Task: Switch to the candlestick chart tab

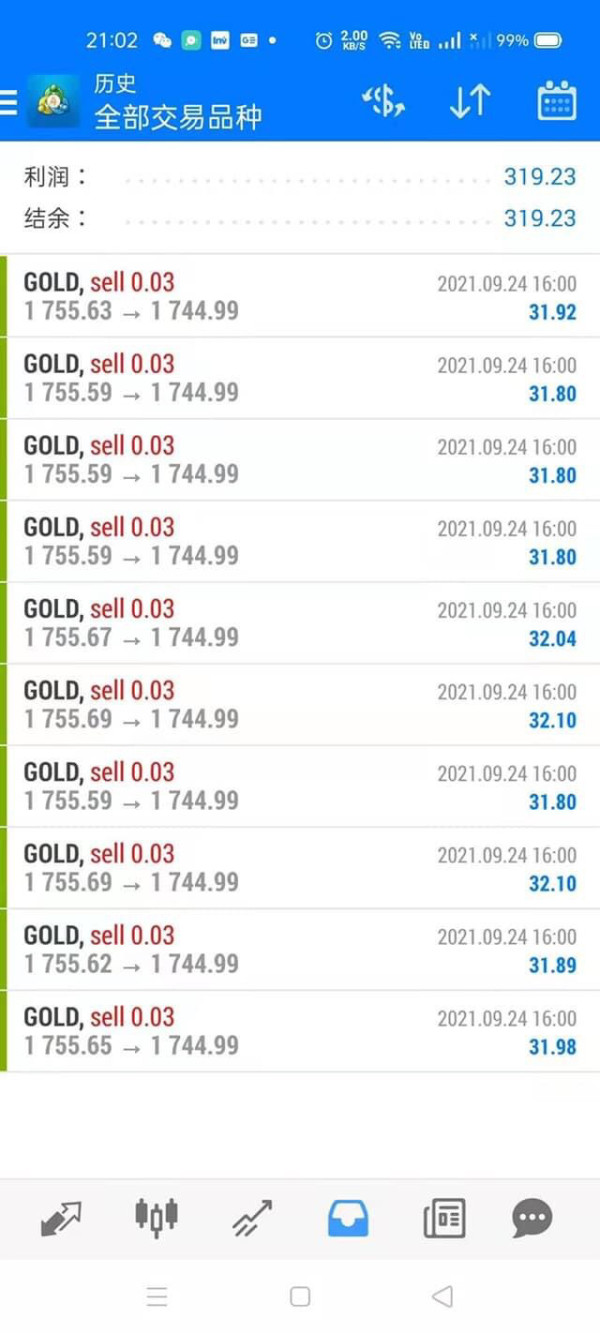Action: coord(156,1217)
